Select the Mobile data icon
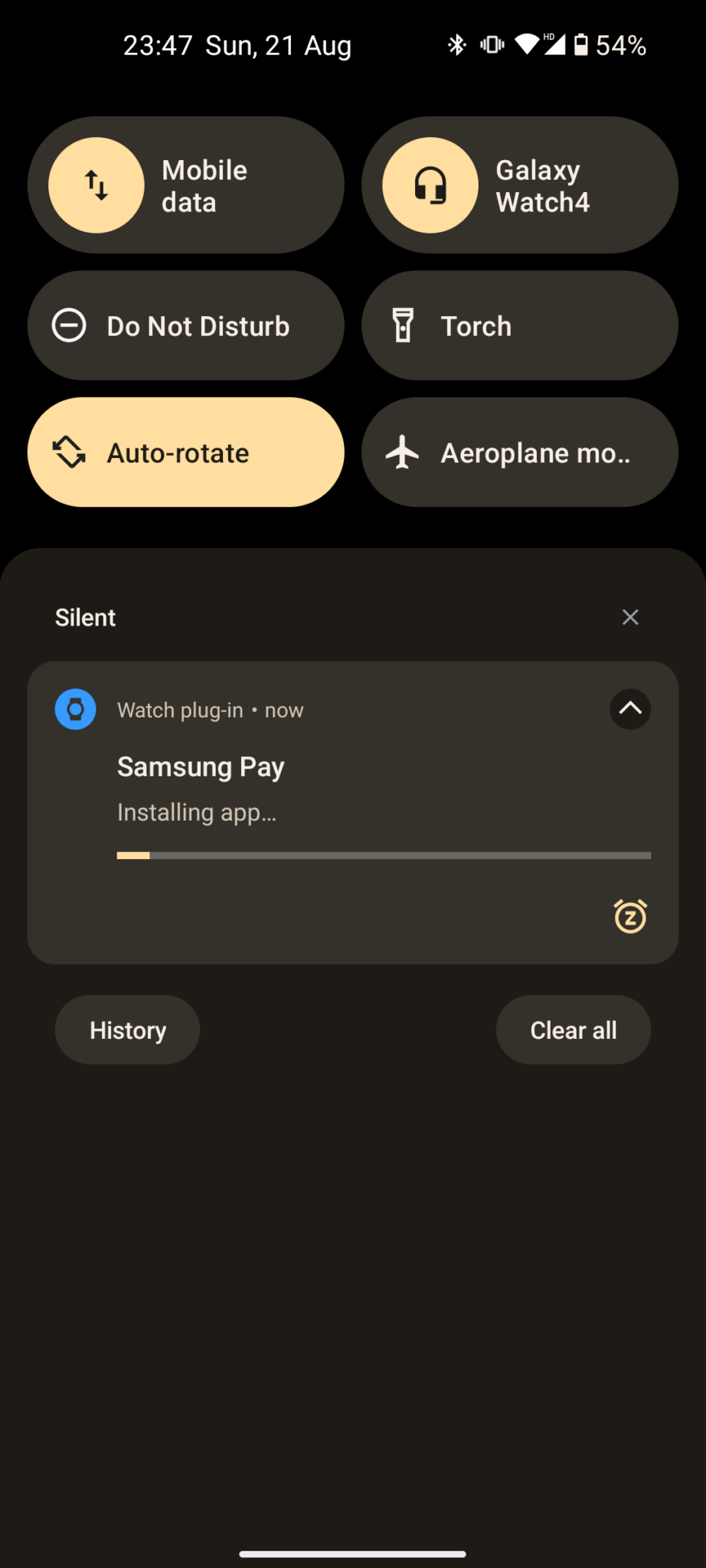Screen dimensions: 706x1568 tap(96, 185)
